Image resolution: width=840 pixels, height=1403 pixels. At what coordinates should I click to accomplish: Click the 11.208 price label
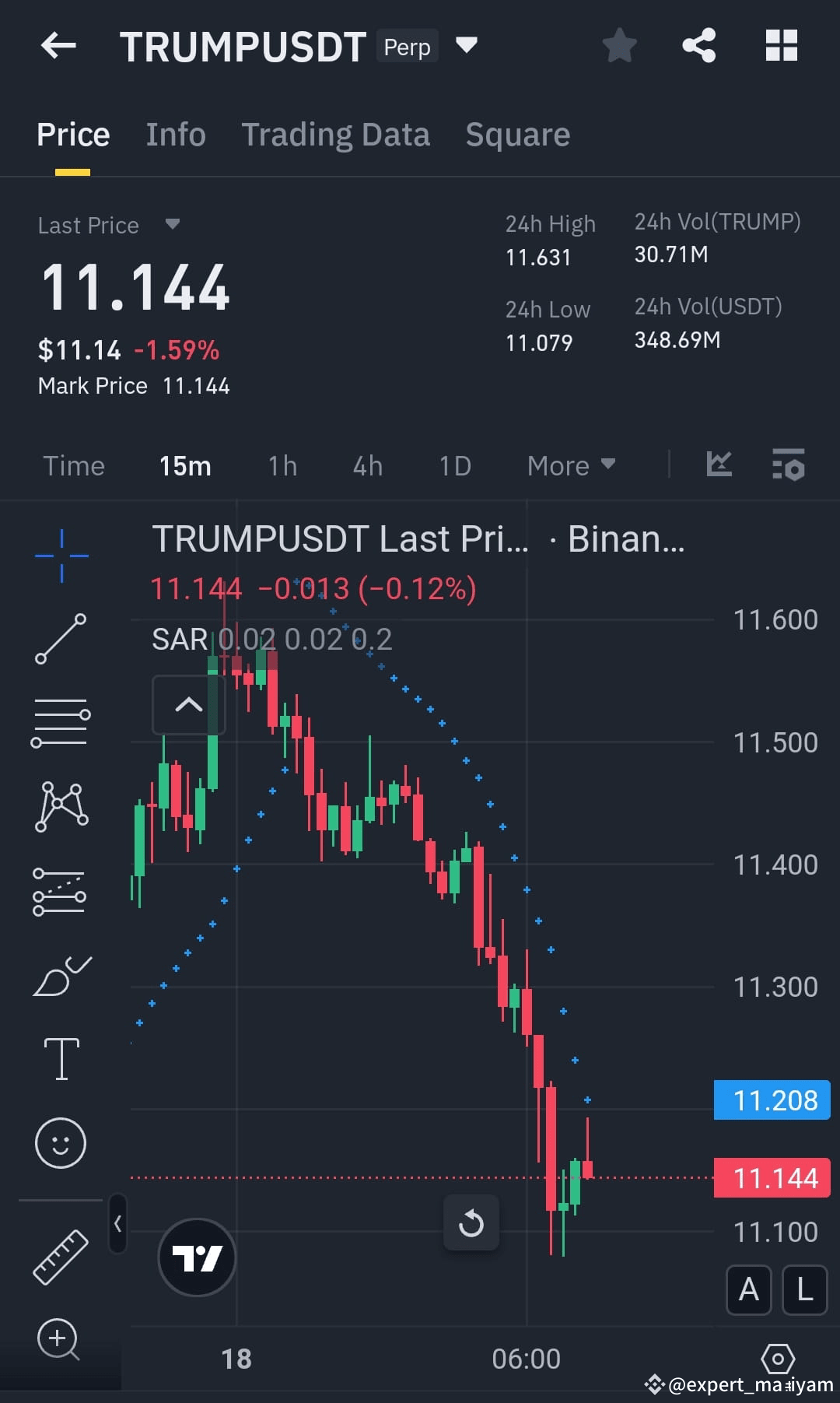pos(771,1100)
